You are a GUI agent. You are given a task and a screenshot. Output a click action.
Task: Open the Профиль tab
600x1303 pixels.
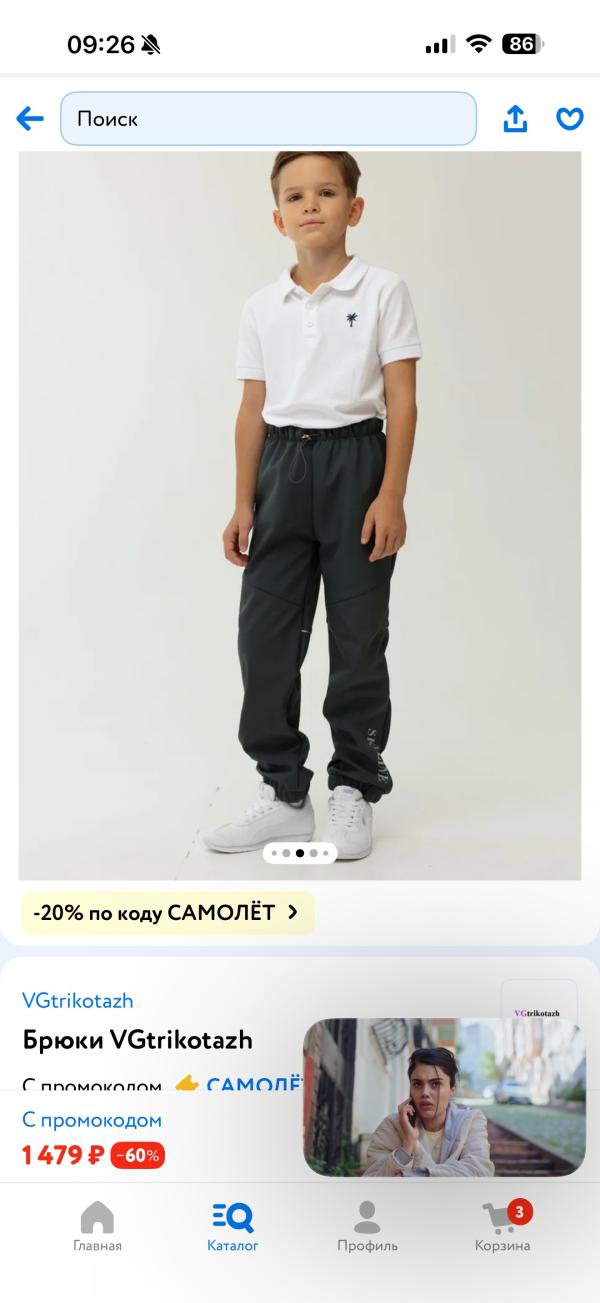coord(367,1227)
